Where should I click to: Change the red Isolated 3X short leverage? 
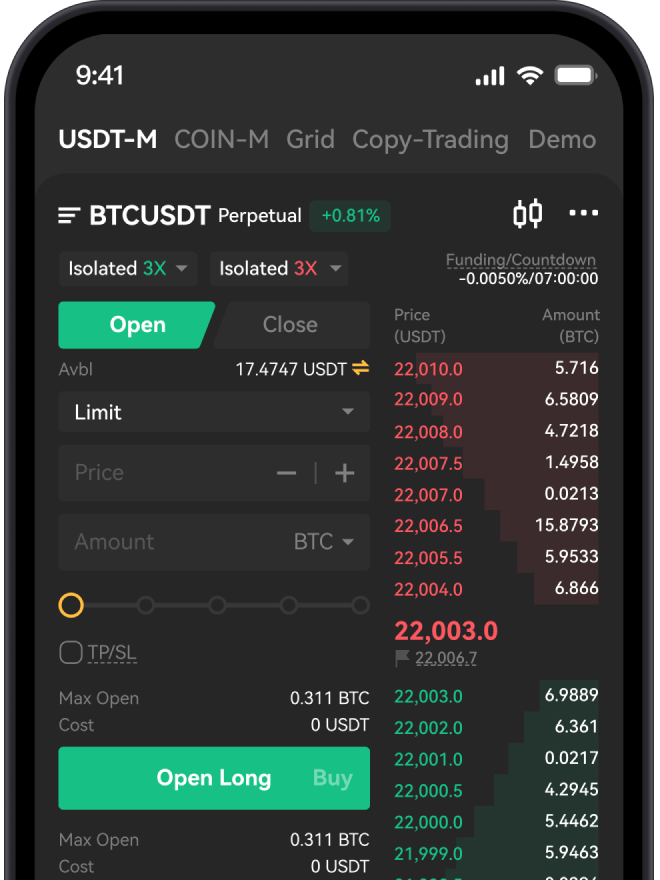tap(278, 268)
